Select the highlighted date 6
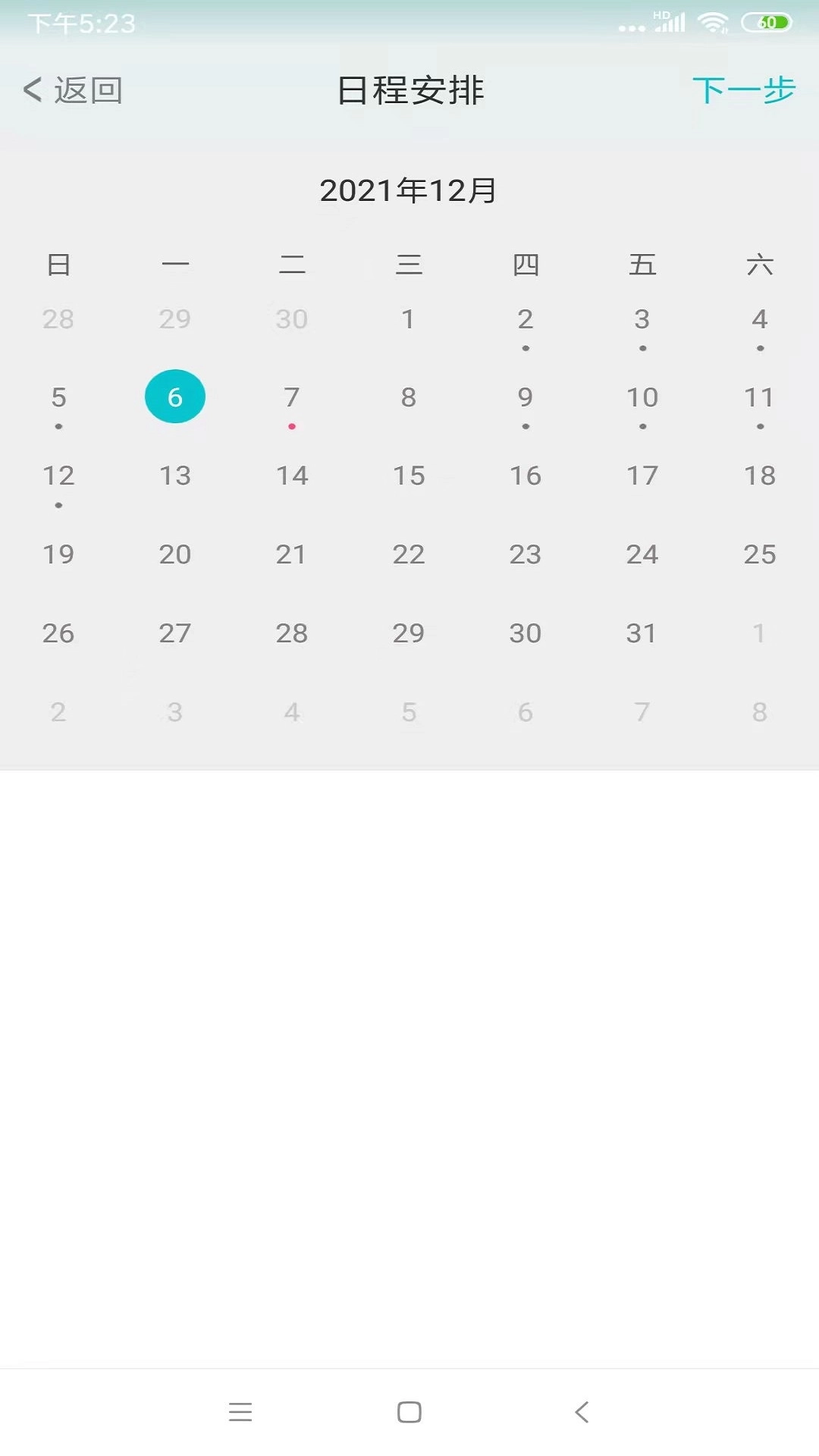The image size is (819, 1456). (175, 397)
